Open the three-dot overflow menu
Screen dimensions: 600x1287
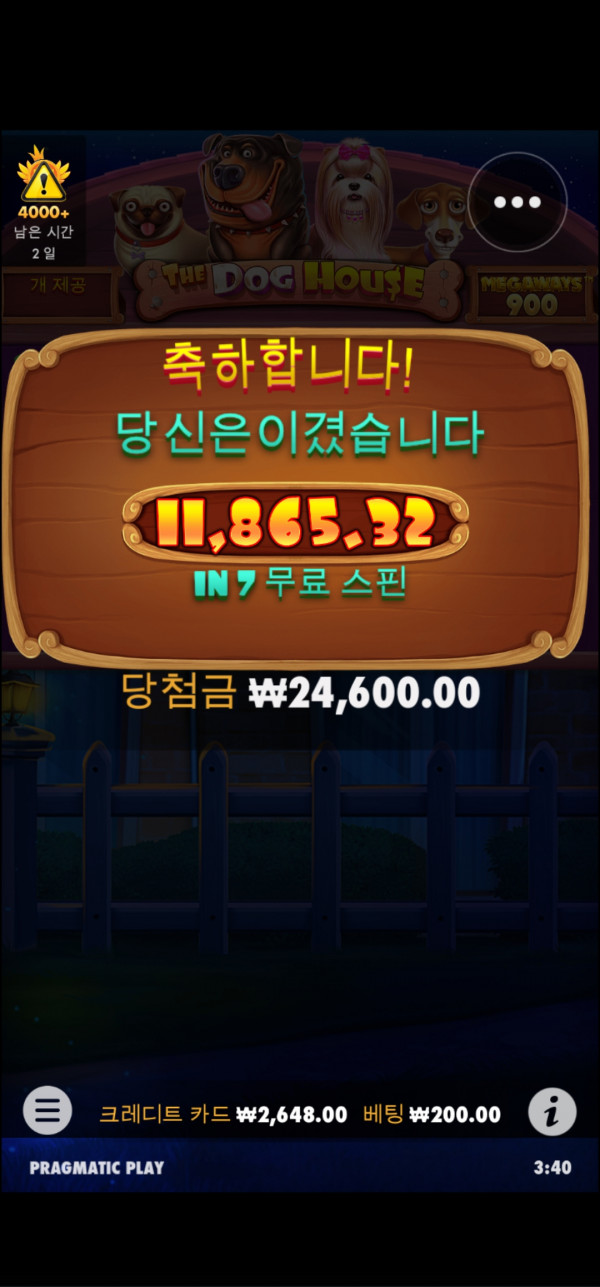(x=517, y=202)
